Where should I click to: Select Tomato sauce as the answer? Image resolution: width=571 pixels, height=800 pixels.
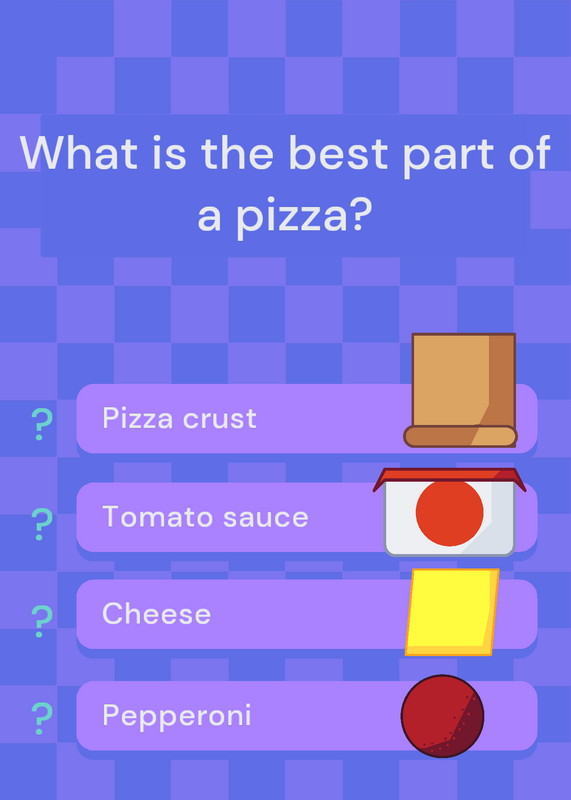[307, 517]
